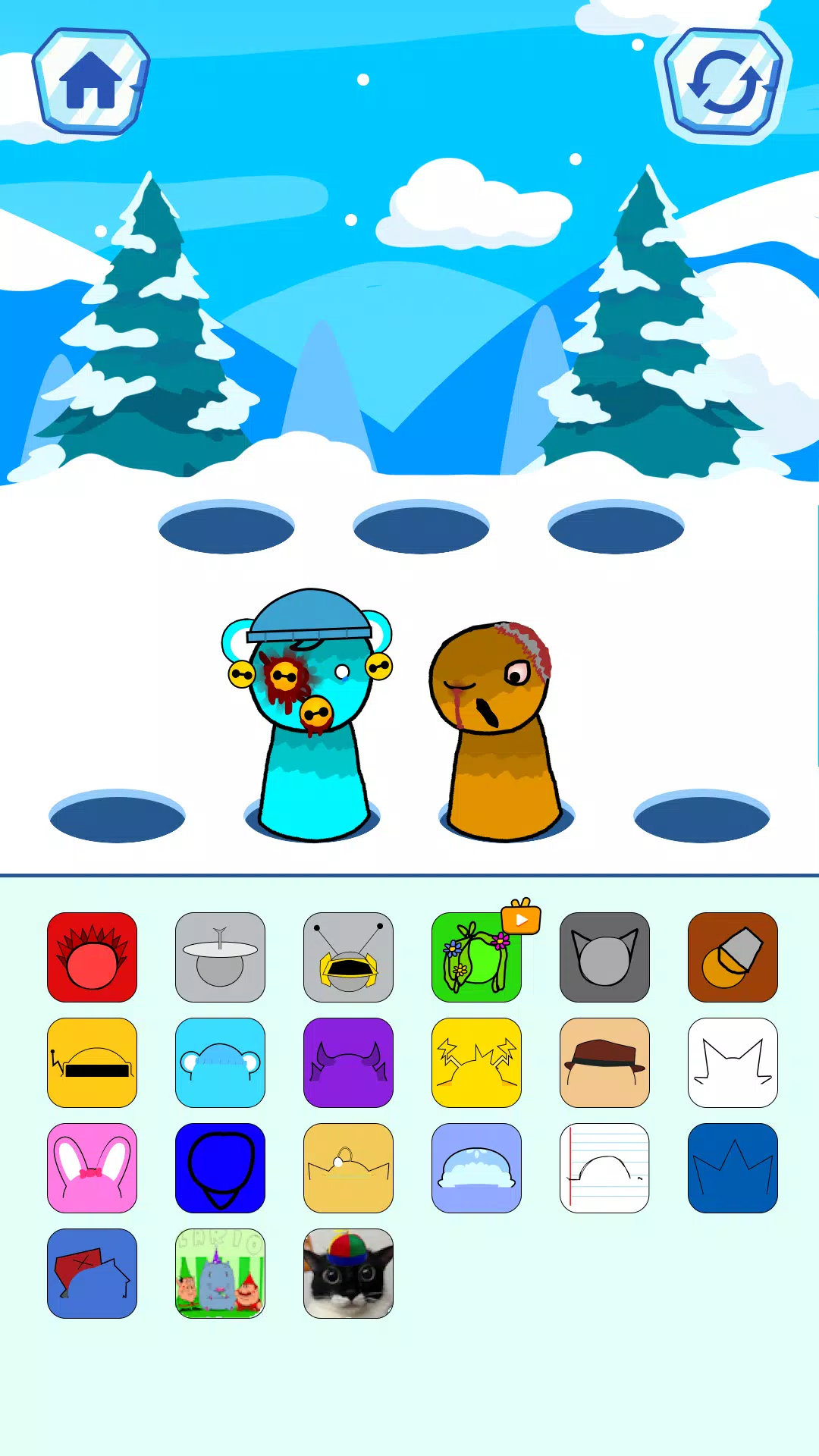Pick the gray cat ears tile
Screen dimensions: 819x1456
coord(604,957)
